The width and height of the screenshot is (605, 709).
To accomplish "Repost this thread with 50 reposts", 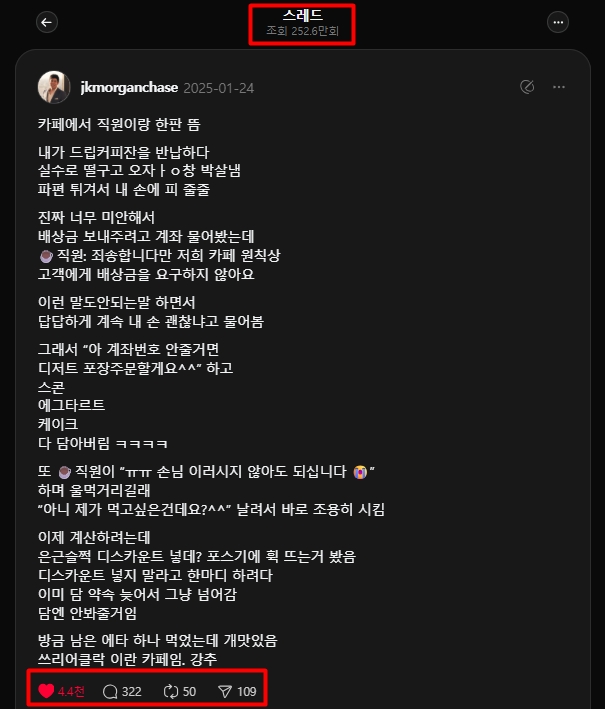I will click(172, 691).
